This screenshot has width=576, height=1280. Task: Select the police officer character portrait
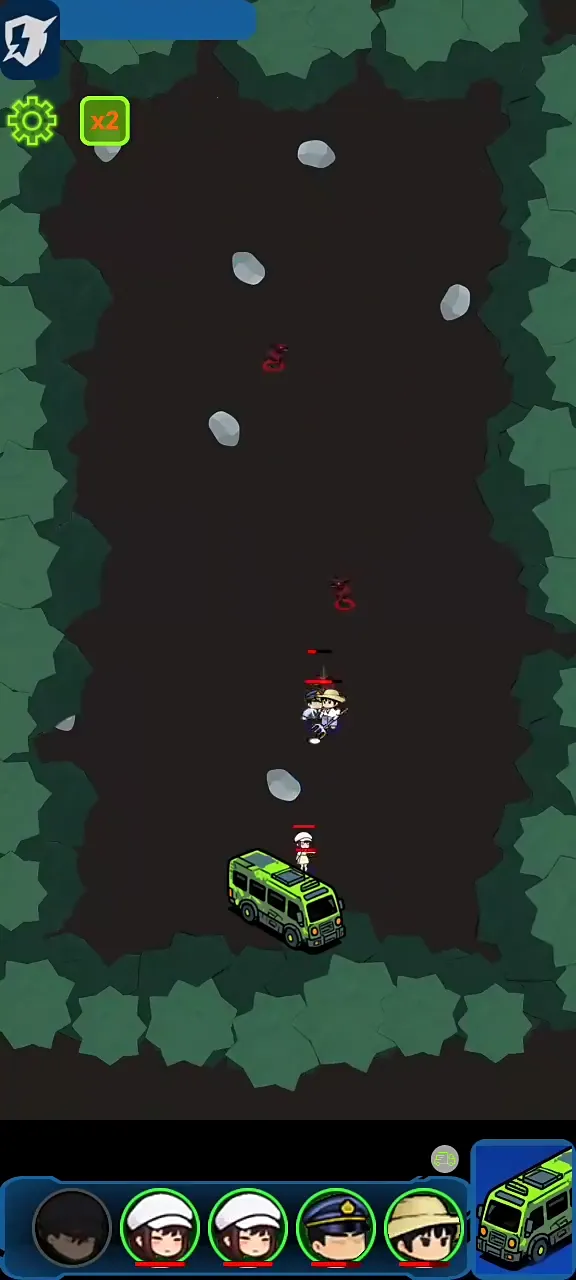[x=336, y=1227]
